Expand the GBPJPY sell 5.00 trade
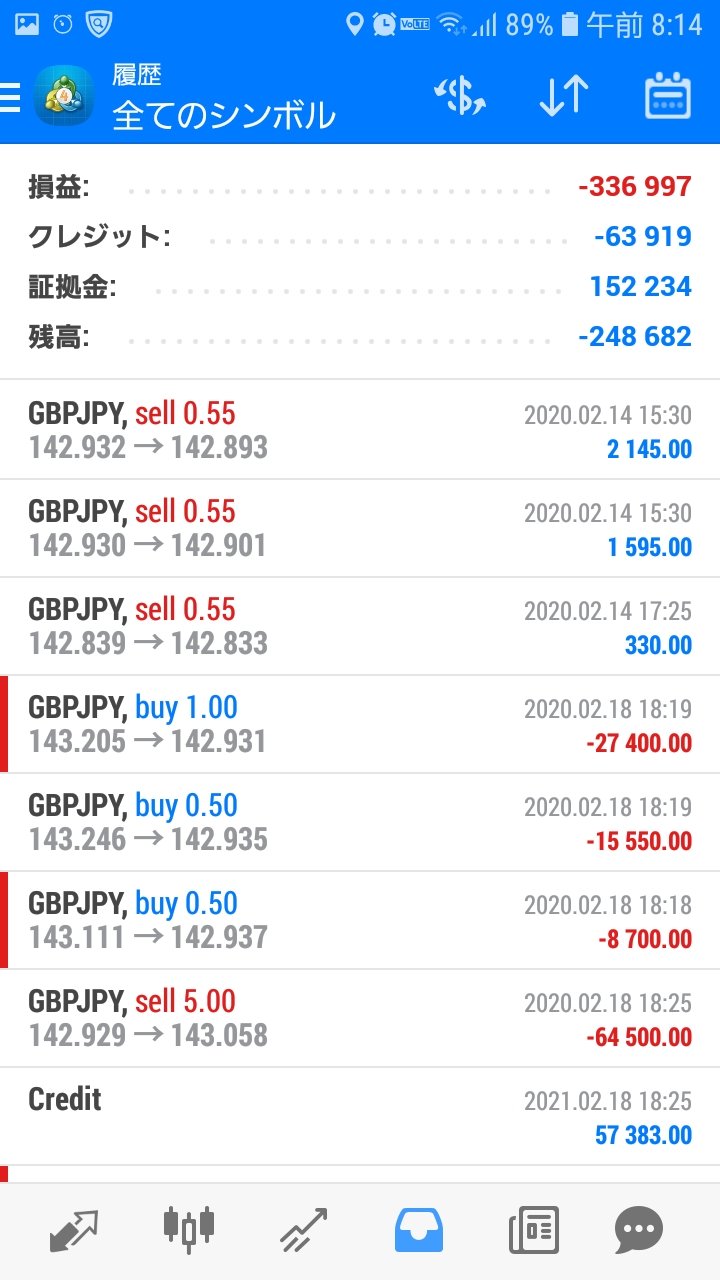The width and height of the screenshot is (720, 1280). tap(360, 1018)
